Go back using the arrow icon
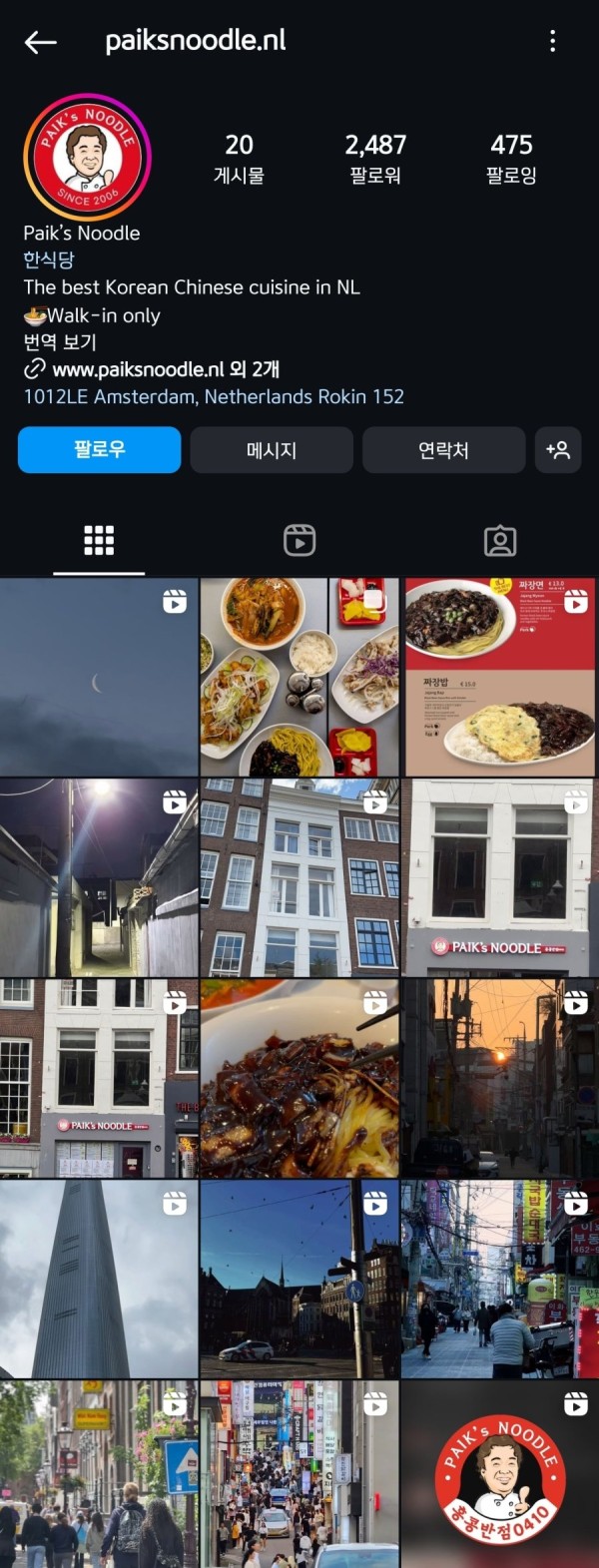 point(41,42)
